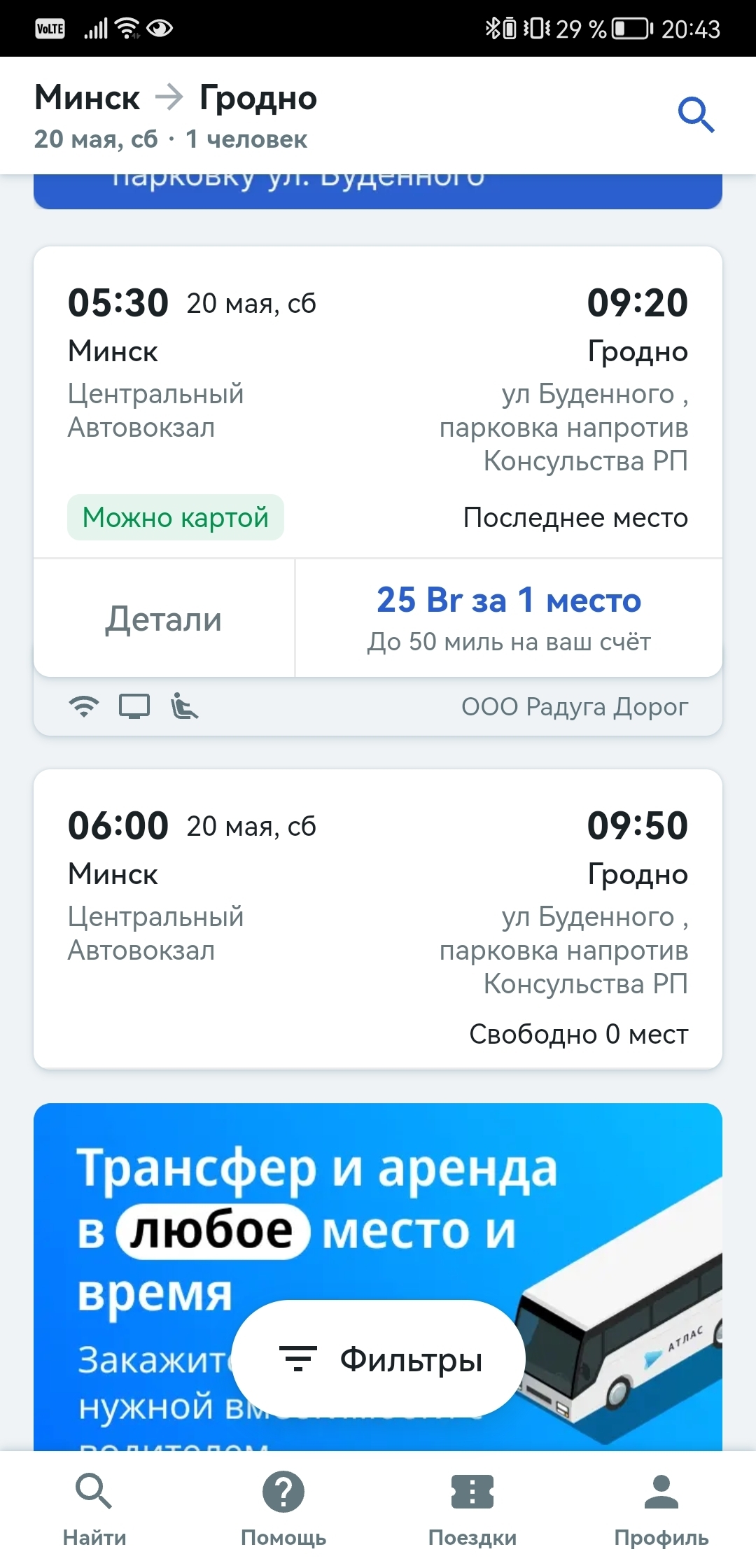Open the Трансфер и аренда banner
This screenshot has height=1568, width=756.
tap(378, 1277)
